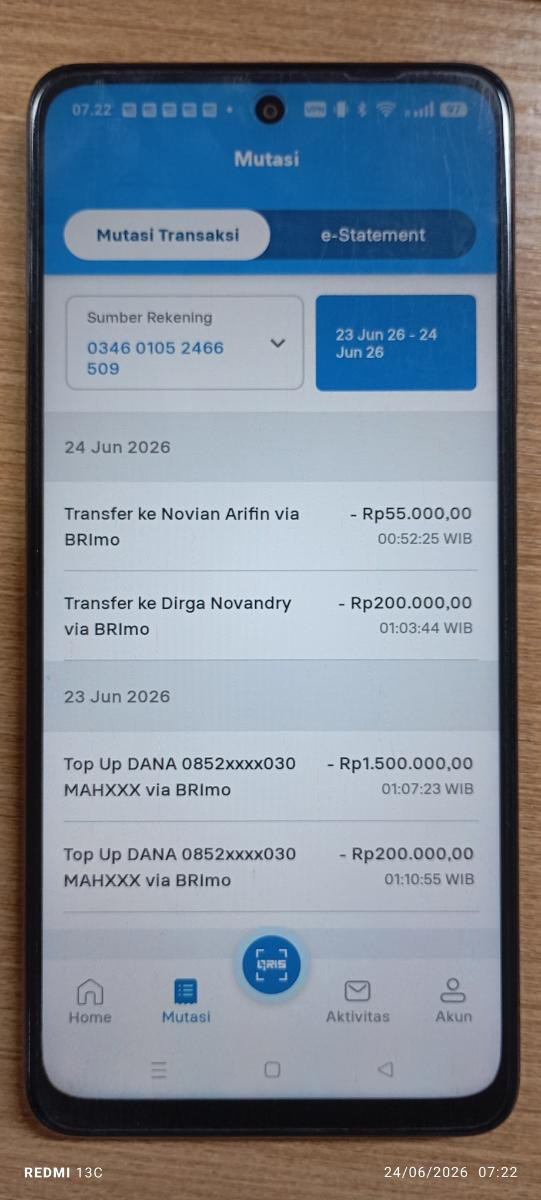Tap the Mutasi bottom navigation item
This screenshot has height=1200, width=541.
pyautogui.click(x=186, y=1001)
